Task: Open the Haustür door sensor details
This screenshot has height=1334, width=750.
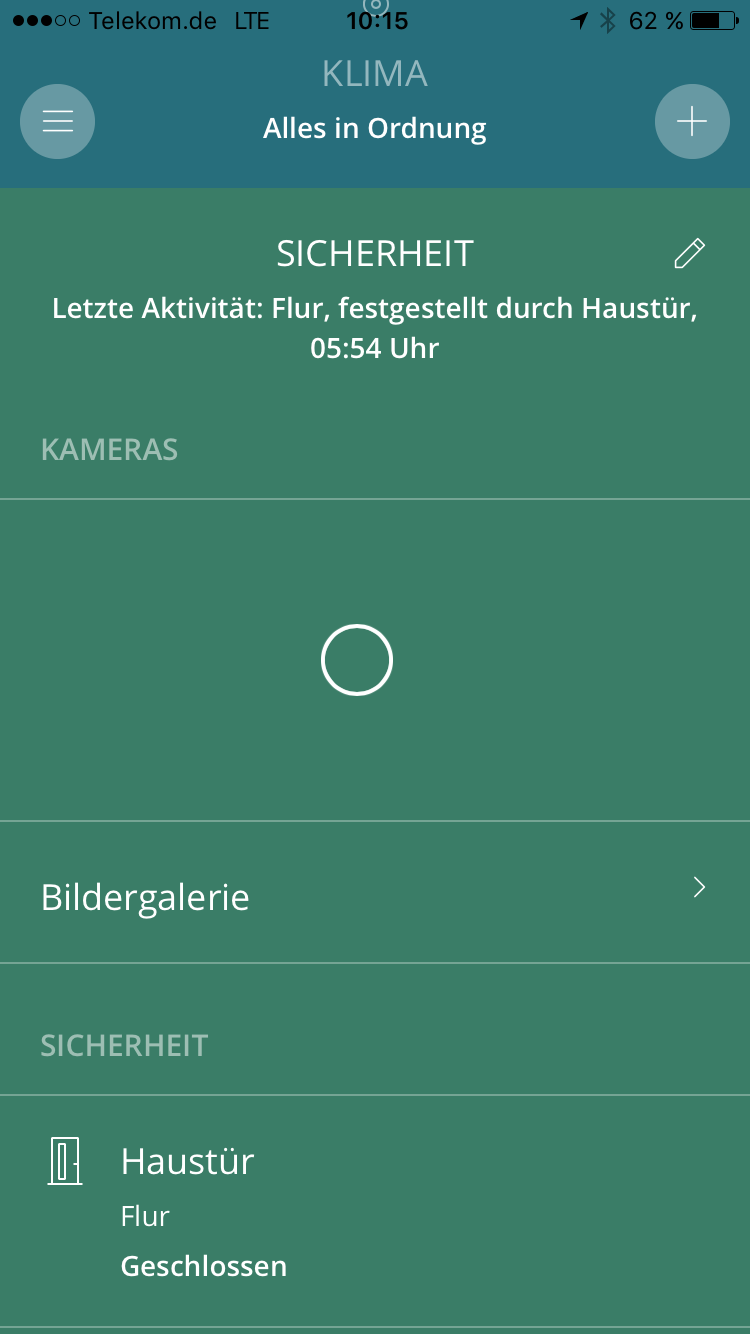Action: (374, 1210)
